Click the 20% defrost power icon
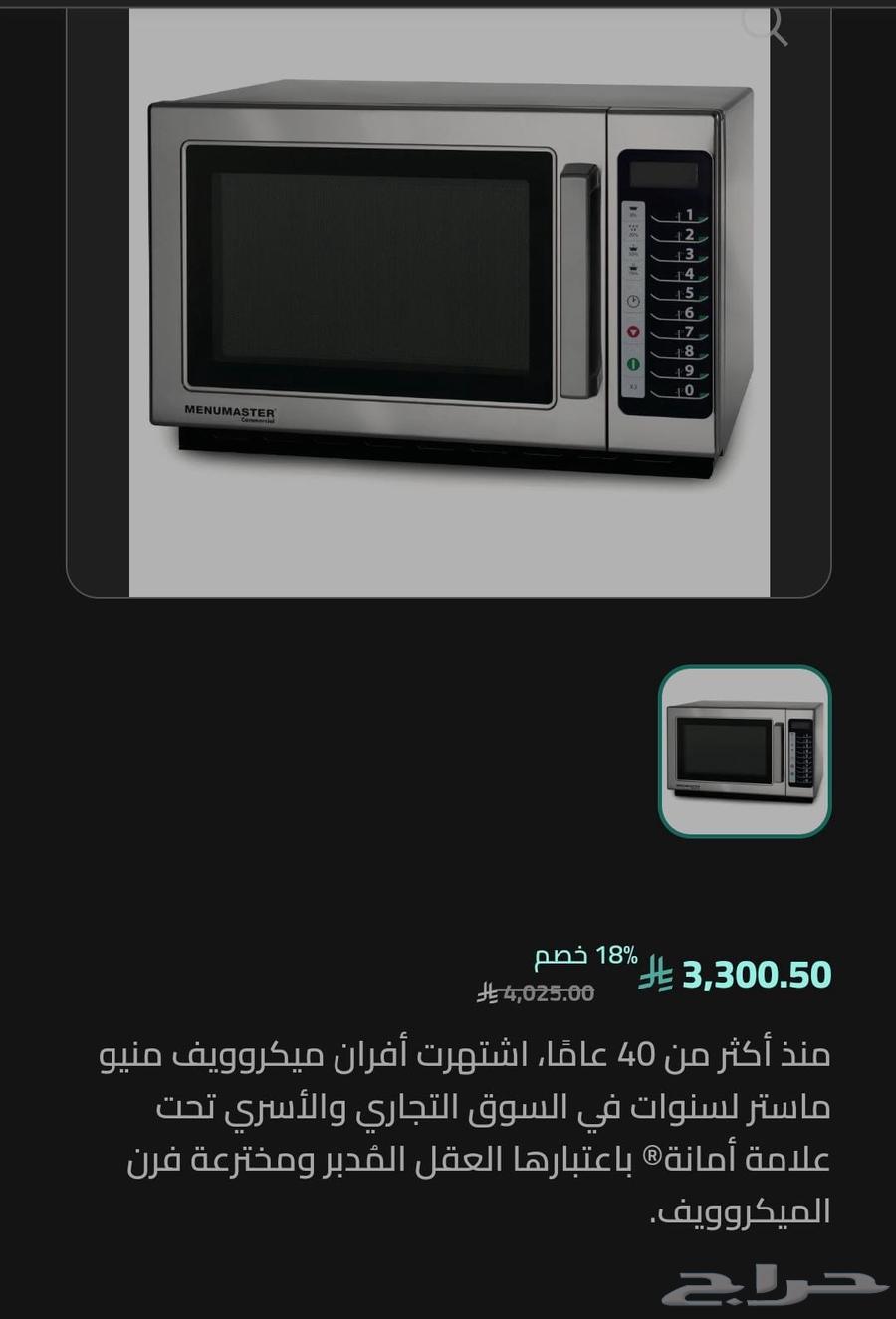The image size is (896, 1319). [633, 230]
